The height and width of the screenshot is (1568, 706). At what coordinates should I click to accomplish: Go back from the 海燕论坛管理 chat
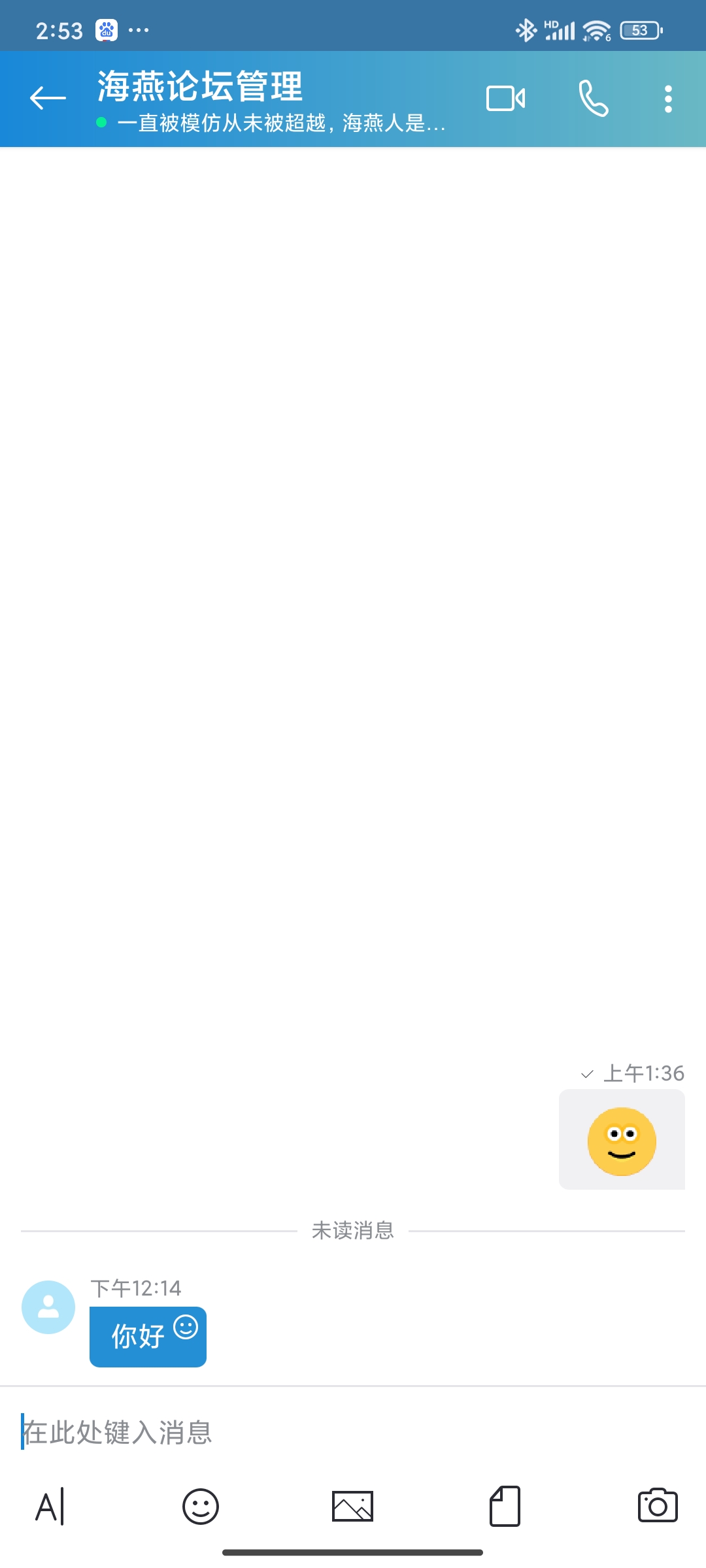pos(48,99)
